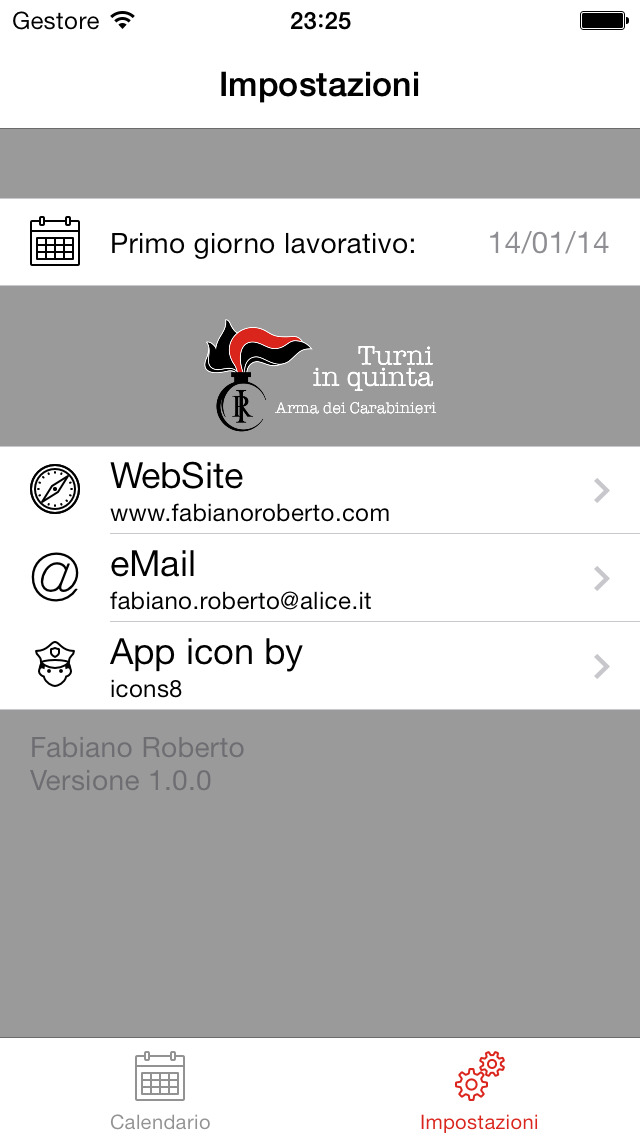Open the App icon by icons8 row
This screenshot has width=640, height=1136.
point(320,666)
